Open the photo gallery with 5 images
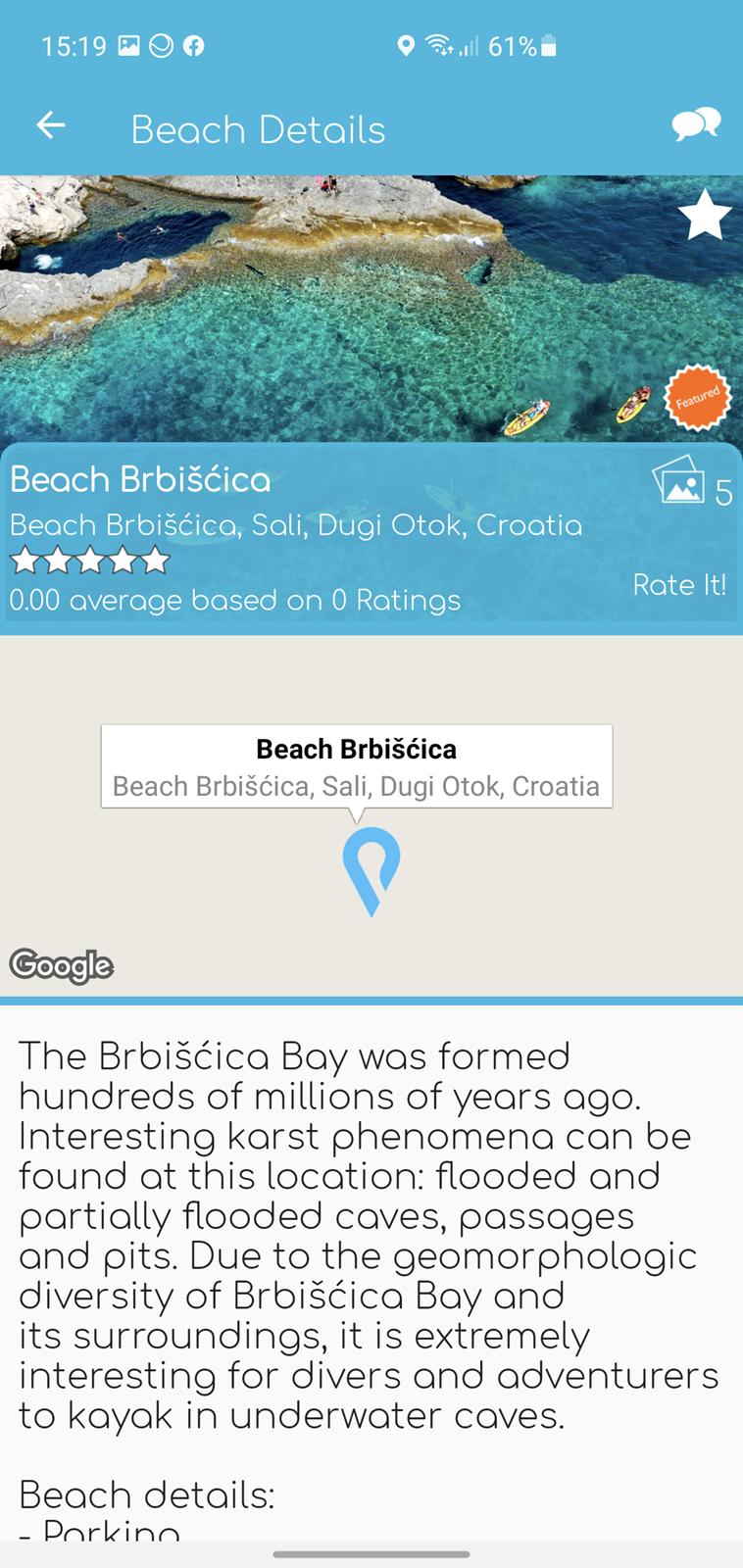Viewport: 743px width, 1568px height. pyautogui.click(x=692, y=481)
